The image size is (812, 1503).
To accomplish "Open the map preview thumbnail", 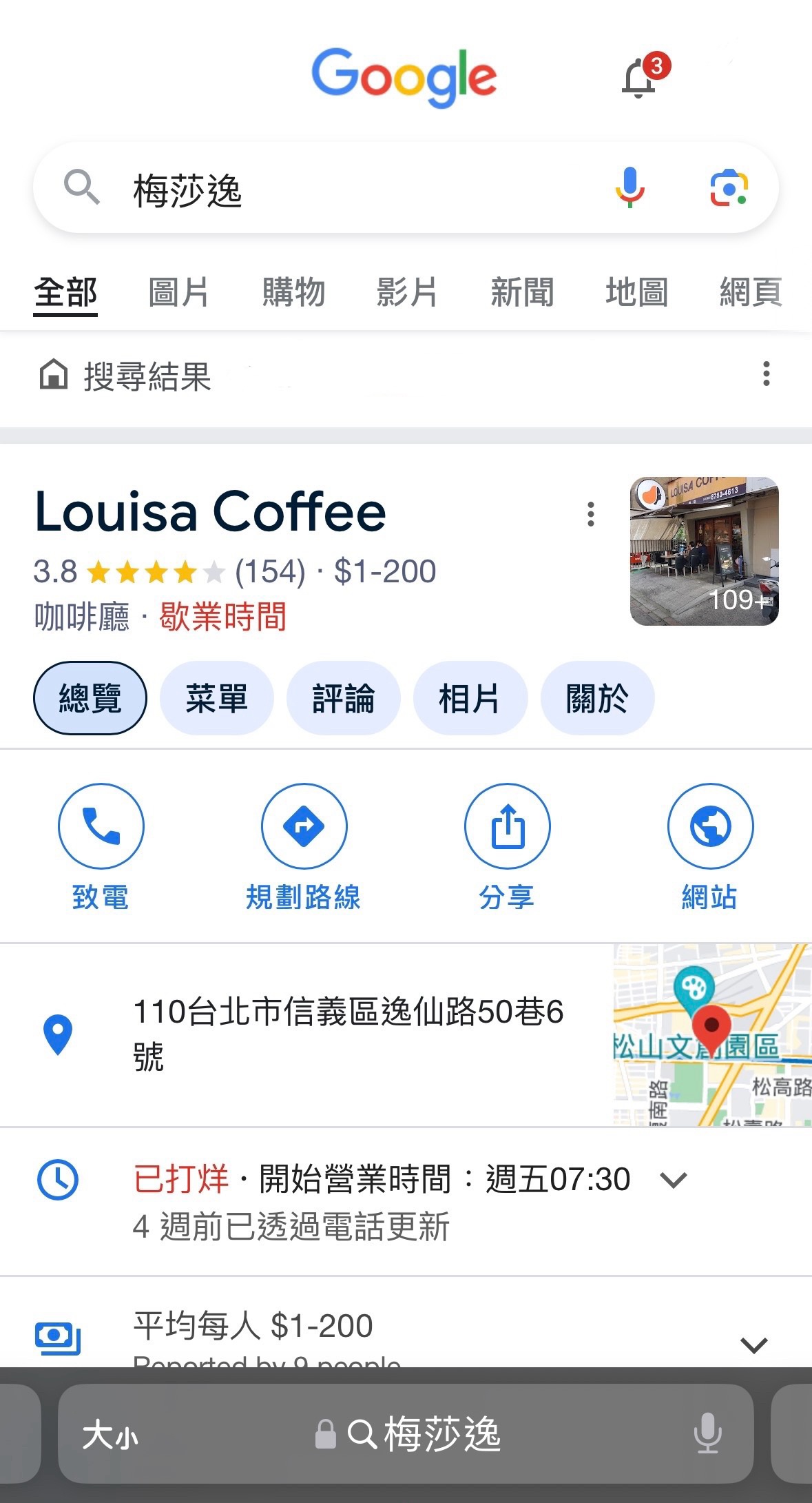I will coord(713,1035).
